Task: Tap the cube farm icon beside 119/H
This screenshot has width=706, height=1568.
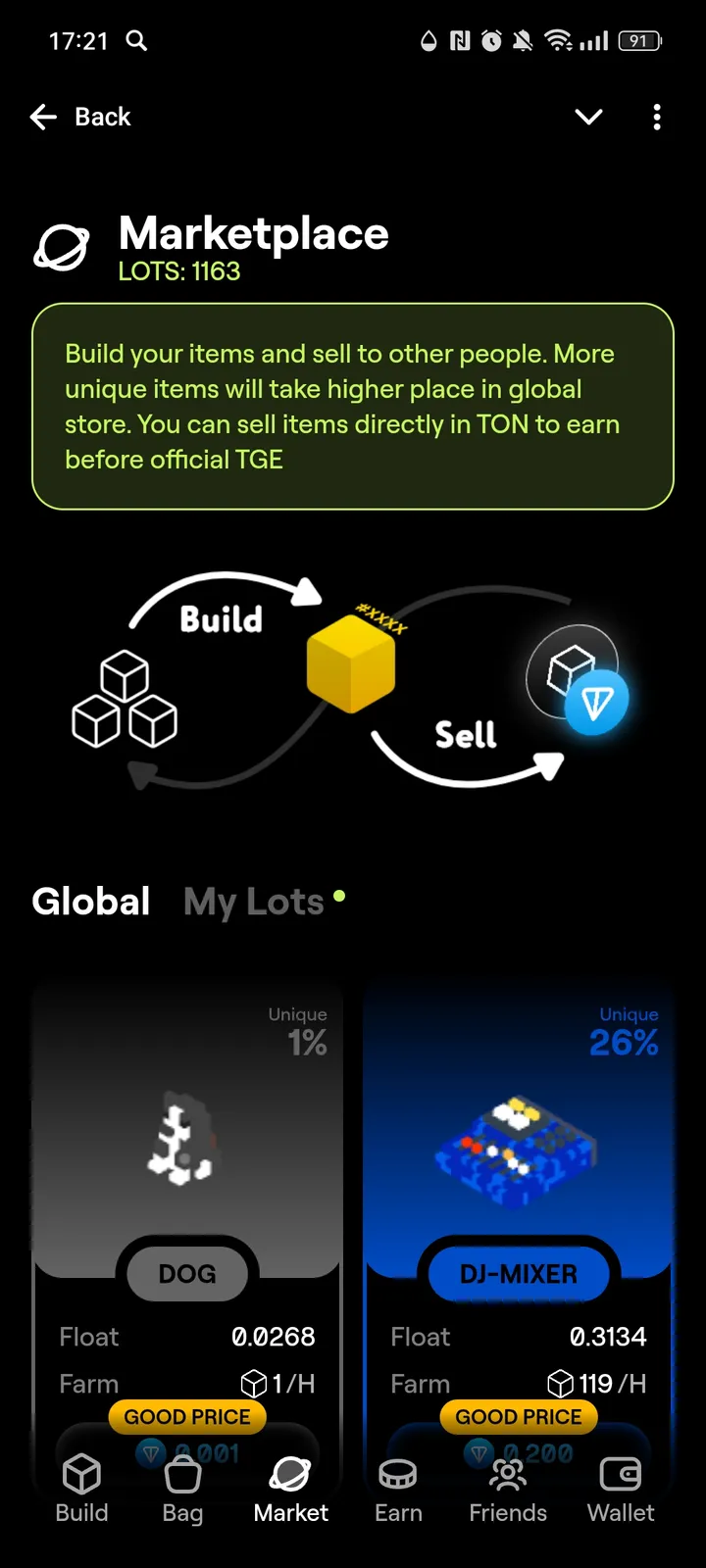Action: [x=561, y=1384]
